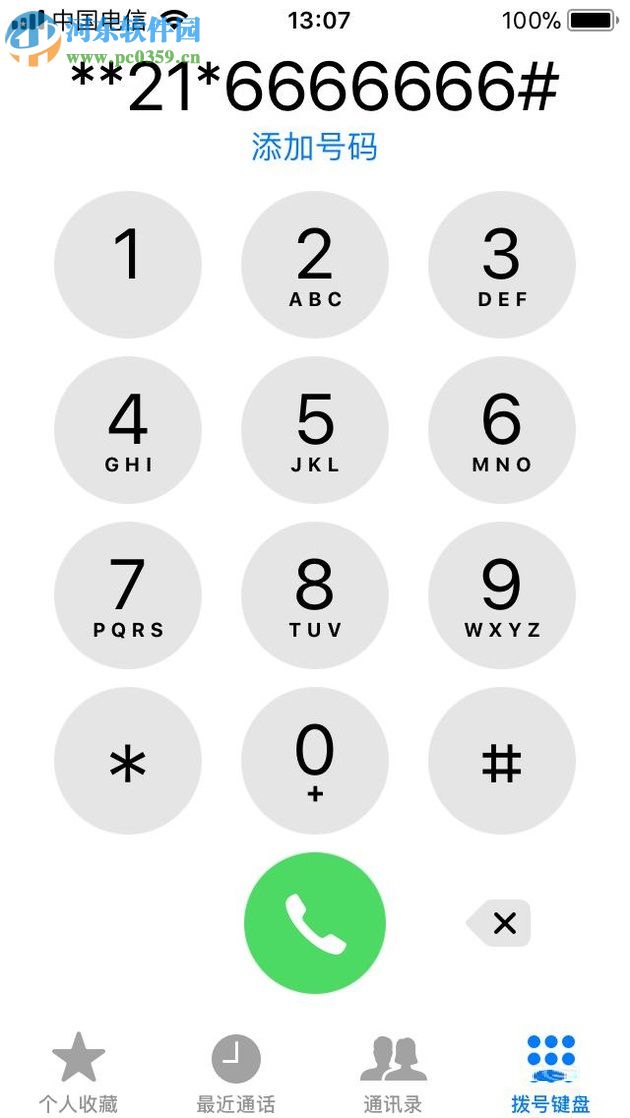Viewport: 630px width, 1118px height.
Task: Delete the last dialed digit
Action: coord(500,923)
